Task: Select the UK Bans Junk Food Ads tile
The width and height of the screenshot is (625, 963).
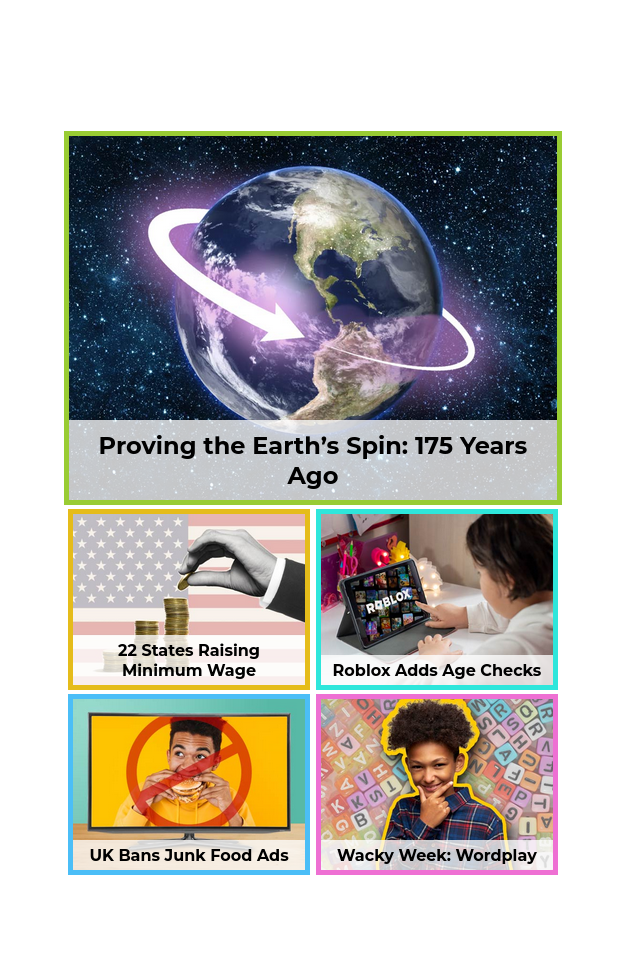Action: pos(189,784)
